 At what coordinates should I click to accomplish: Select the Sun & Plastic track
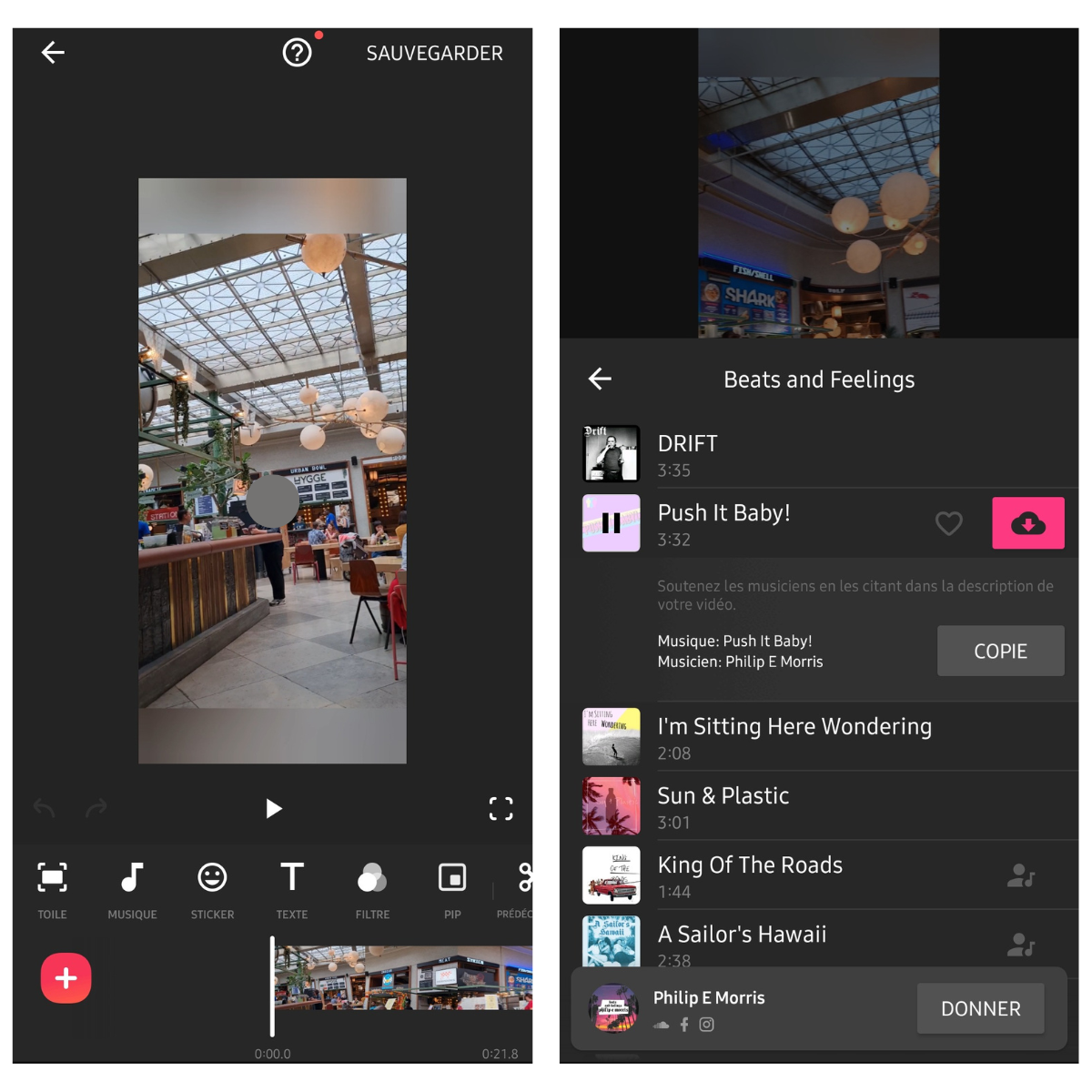[x=723, y=806]
